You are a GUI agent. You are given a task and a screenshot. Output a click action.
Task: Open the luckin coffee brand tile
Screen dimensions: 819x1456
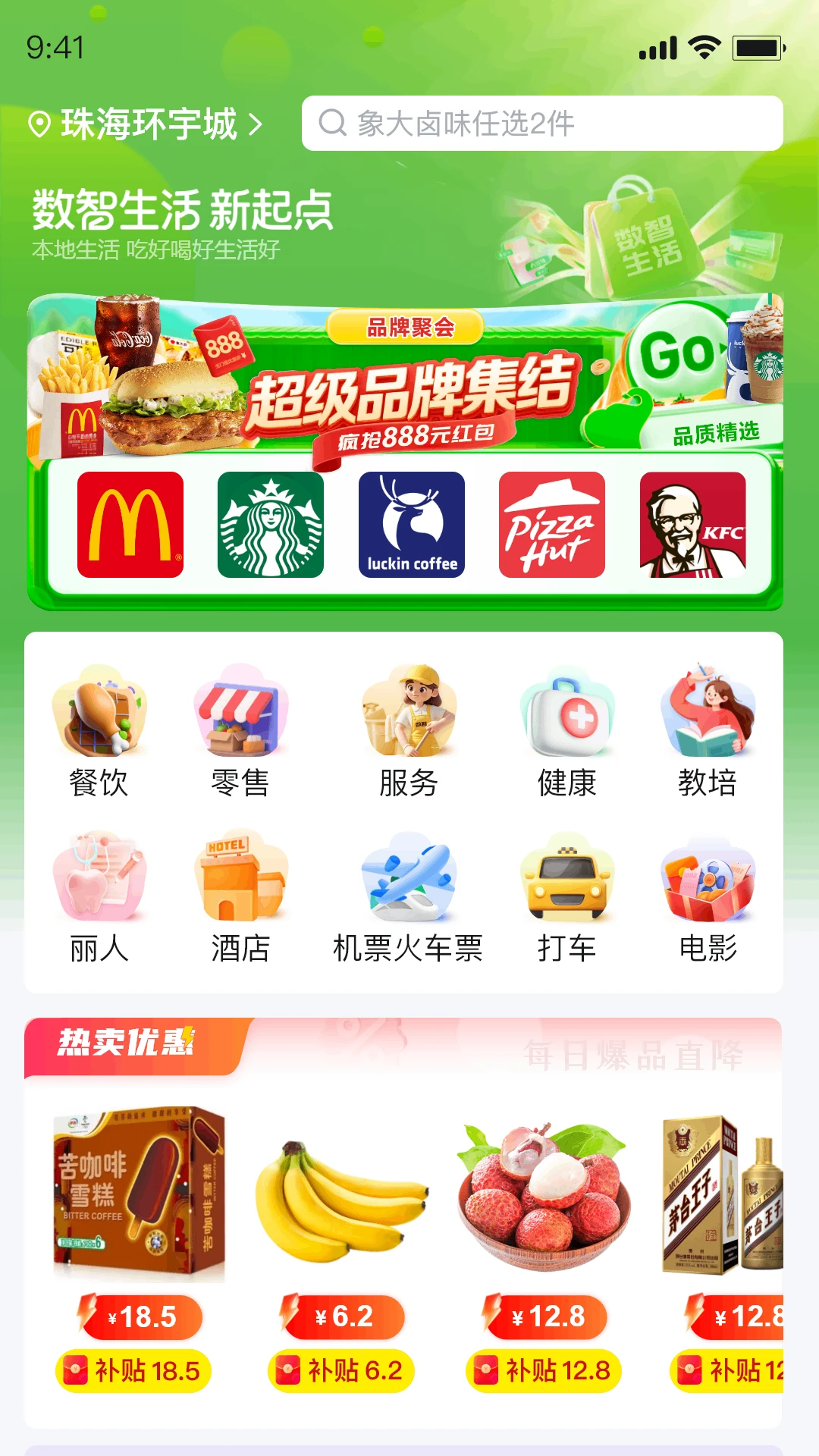[x=412, y=525]
